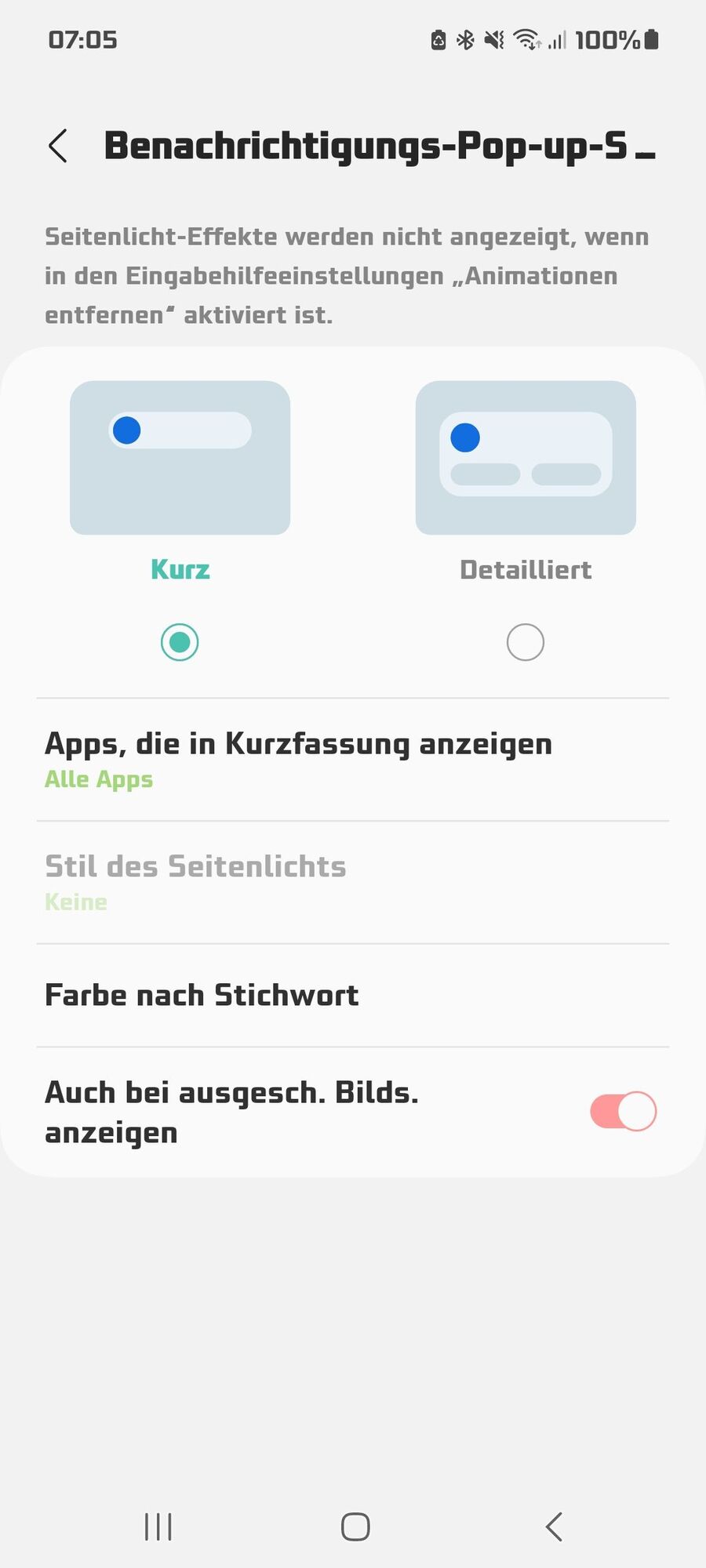This screenshot has height=1568, width=706.
Task: Go to the home screen
Action: [355, 1526]
